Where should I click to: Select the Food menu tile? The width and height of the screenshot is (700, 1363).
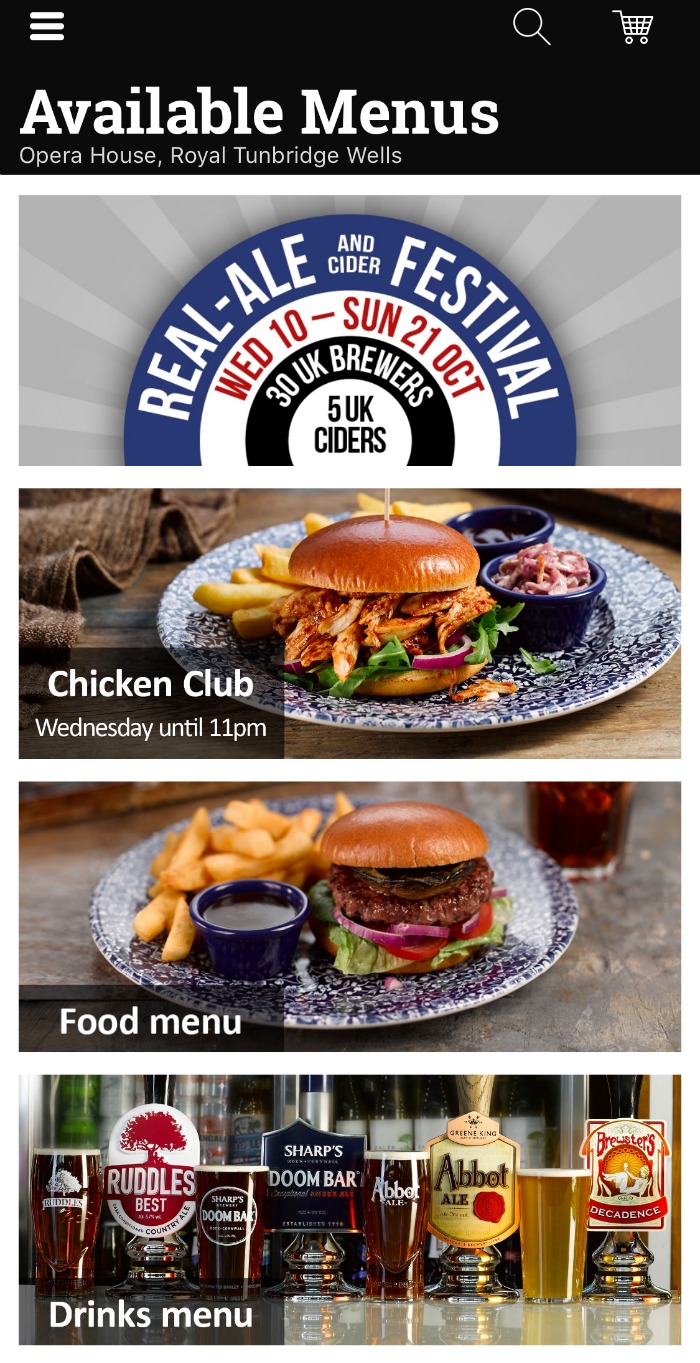(x=350, y=916)
